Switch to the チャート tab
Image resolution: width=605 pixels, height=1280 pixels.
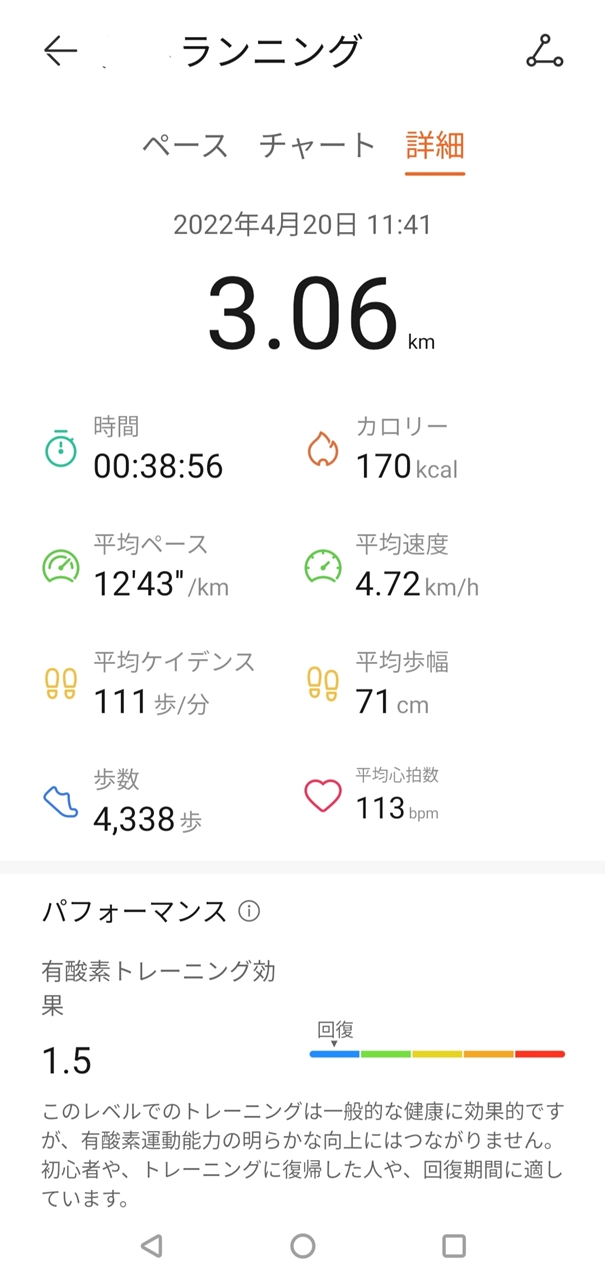(x=317, y=145)
